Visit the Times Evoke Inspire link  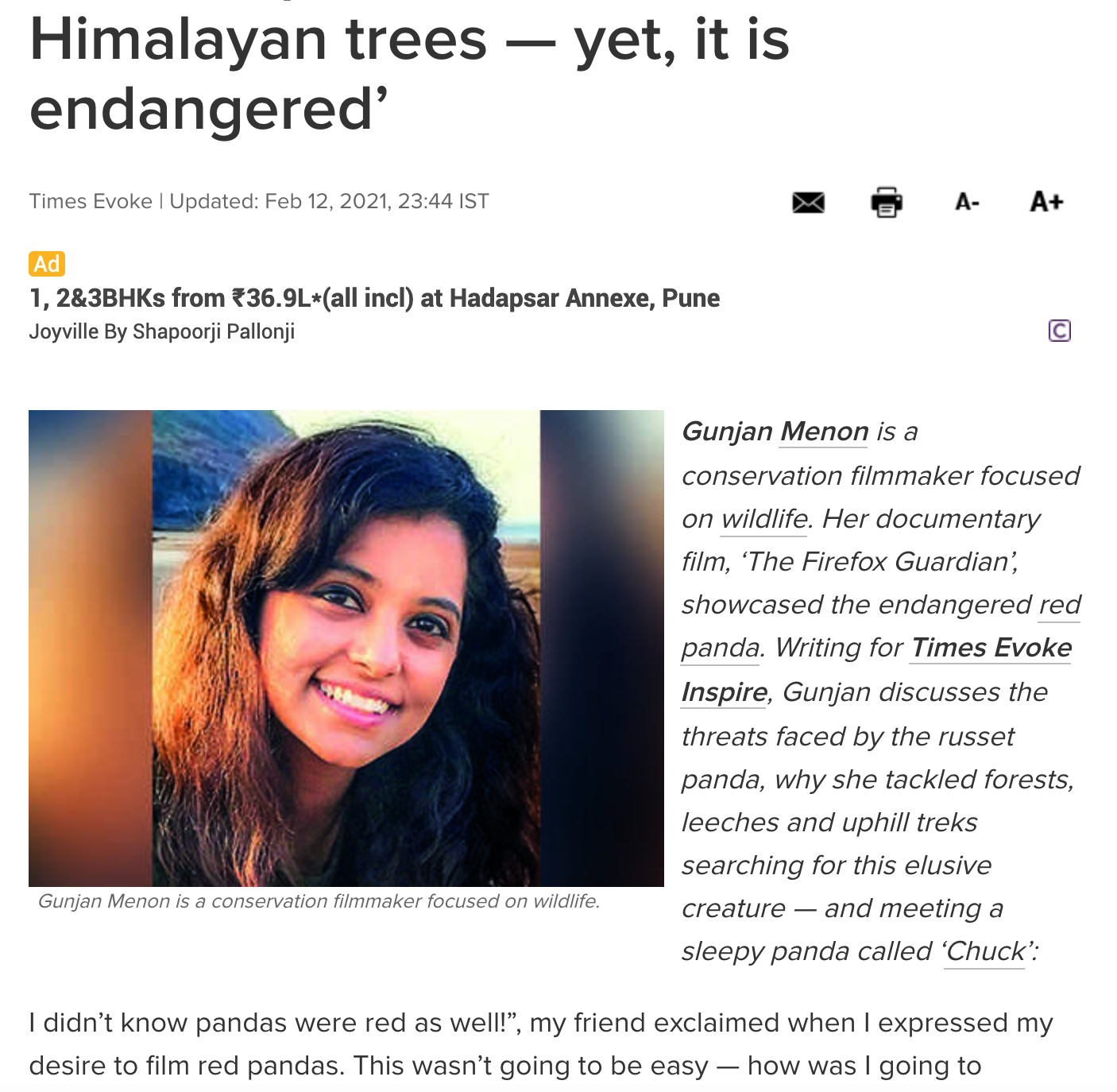[x=877, y=670]
